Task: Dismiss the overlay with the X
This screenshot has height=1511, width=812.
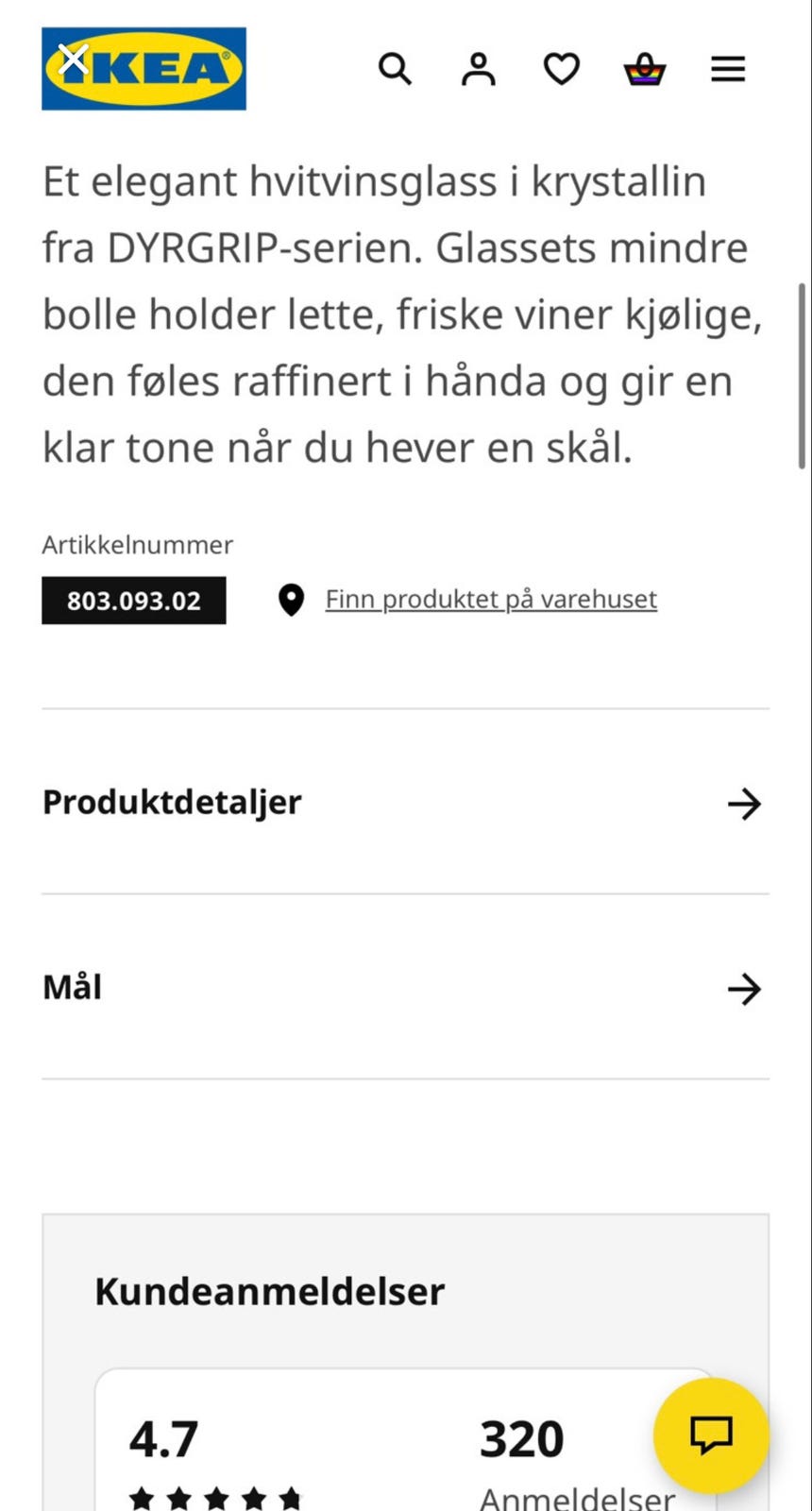Action: (73, 59)
